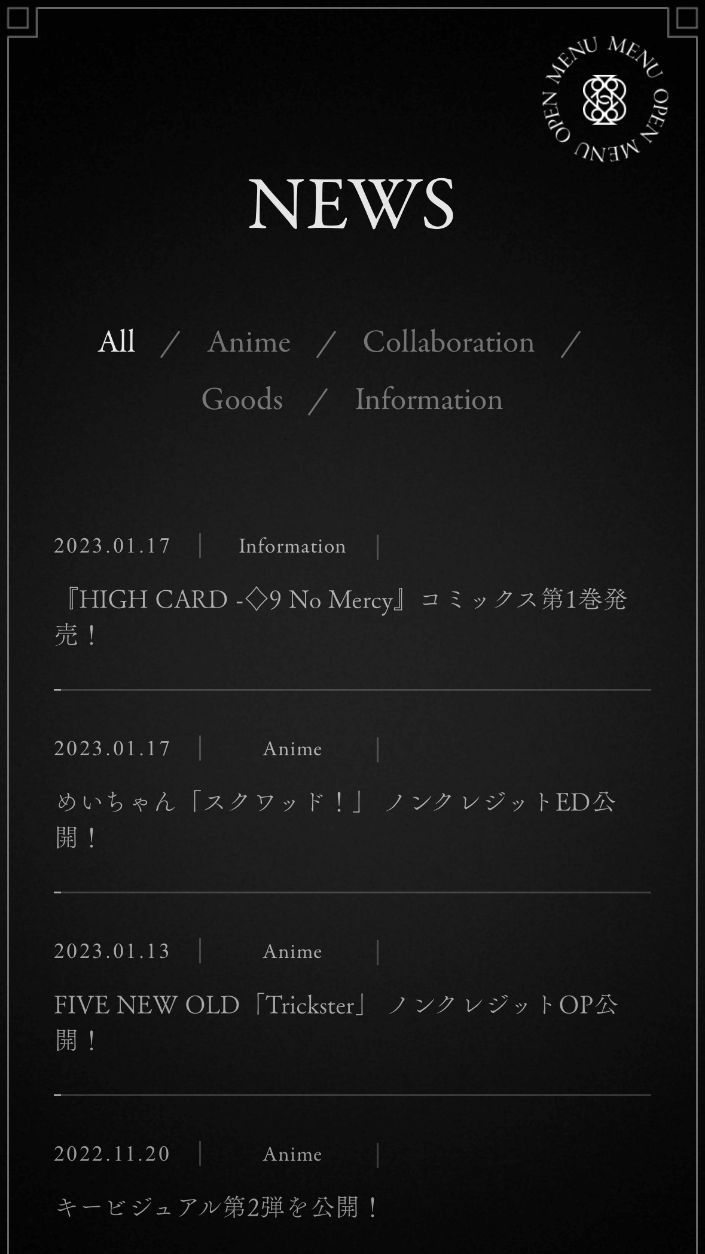This screenshot has height=1254, width=705.
Task: Switch to the Information filter
Action: 428,399
